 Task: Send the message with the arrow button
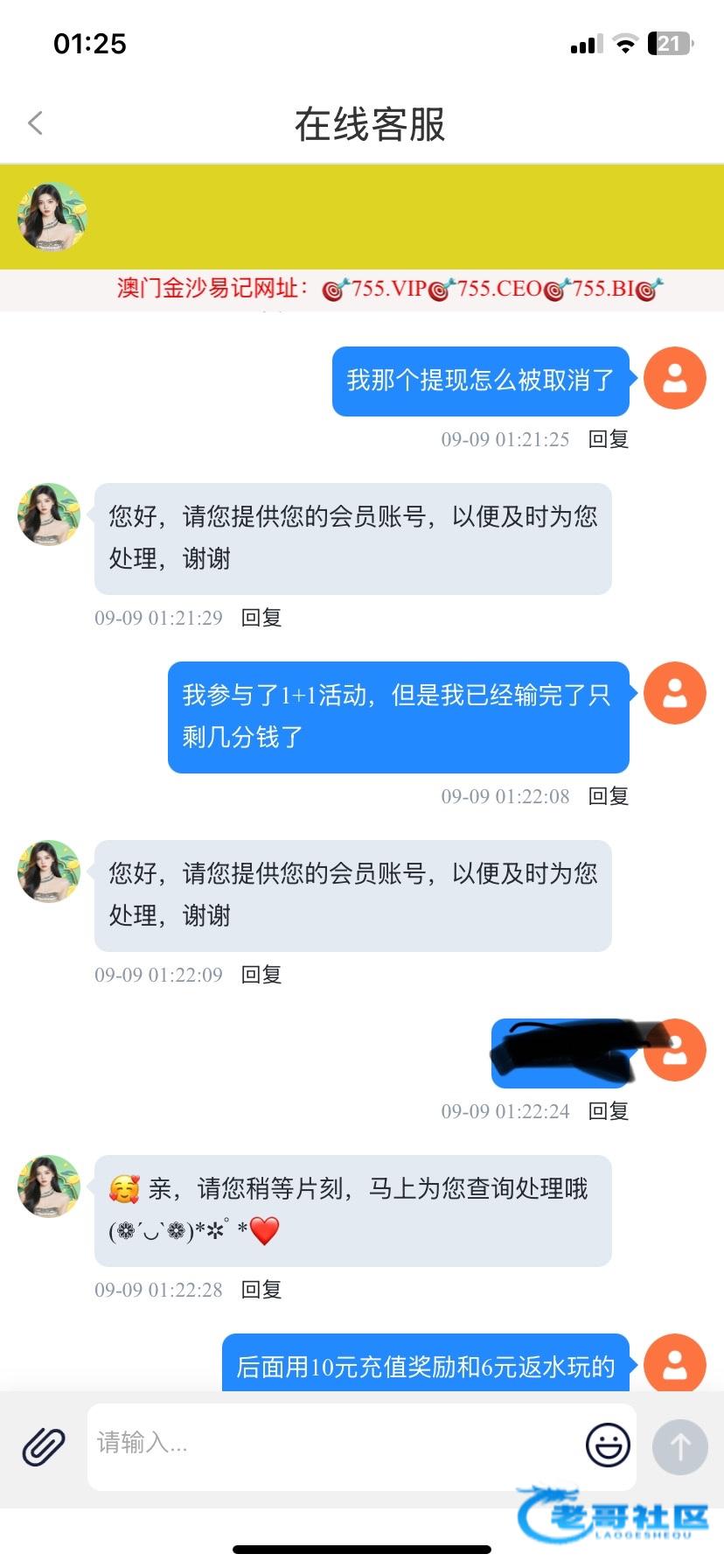point(679,1446)
